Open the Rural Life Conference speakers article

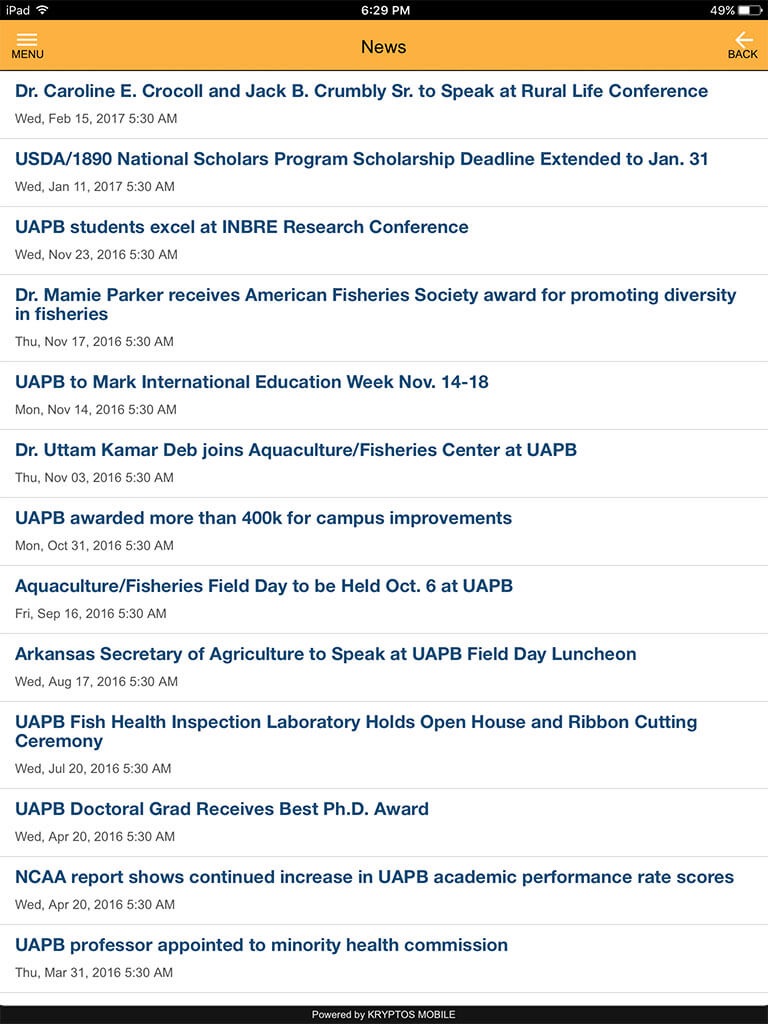[384, 104]
